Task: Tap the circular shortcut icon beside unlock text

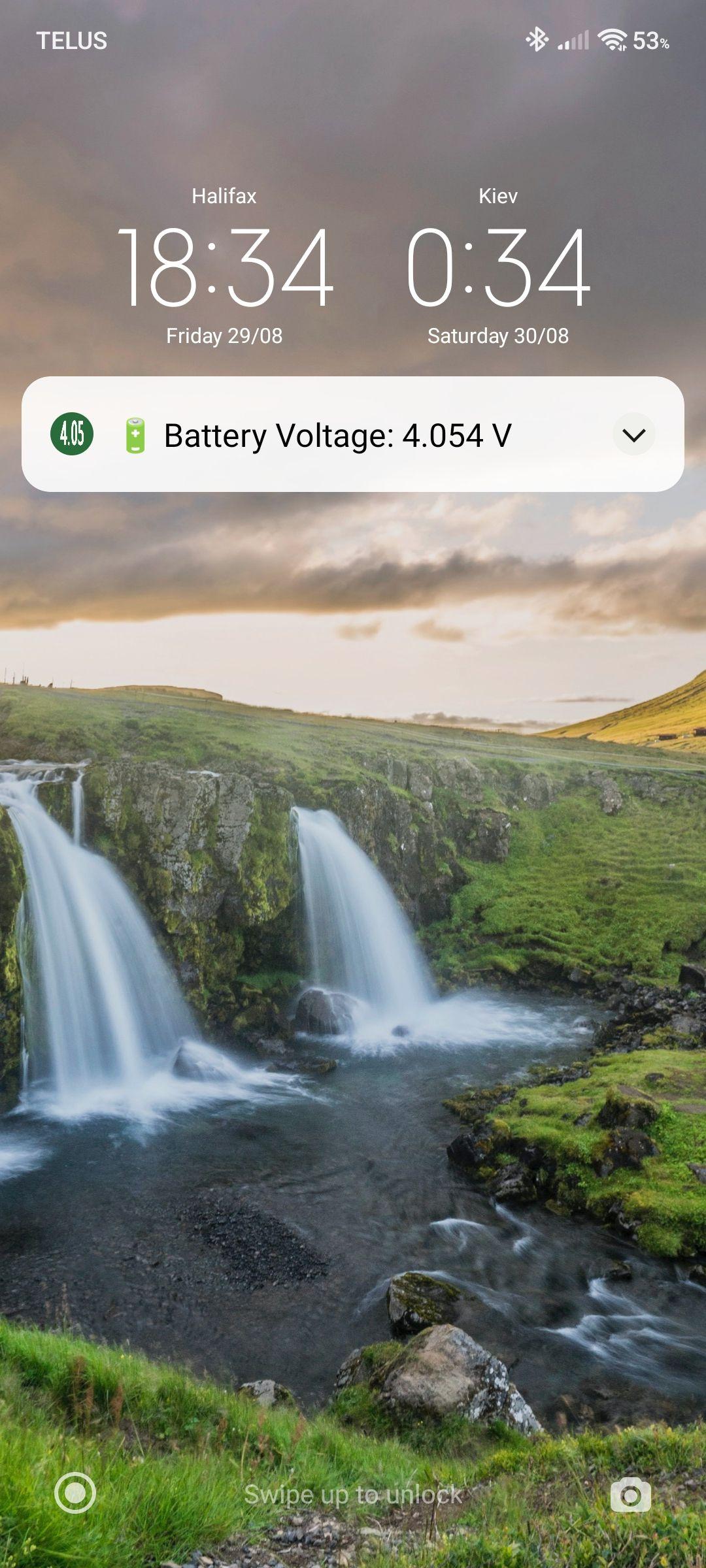Action: [75, 1493]
